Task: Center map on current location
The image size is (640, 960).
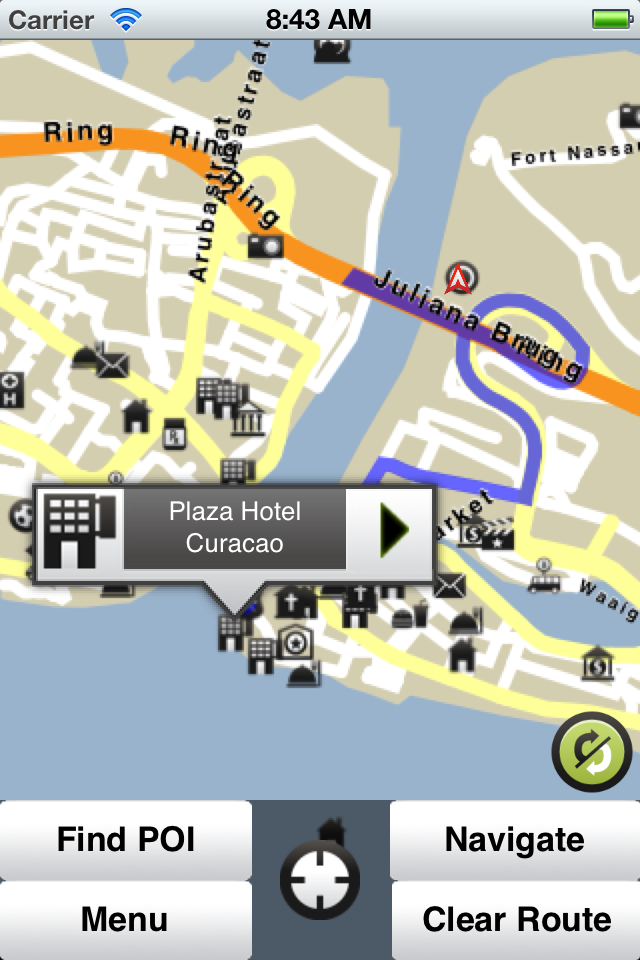Action: point(320,880)
